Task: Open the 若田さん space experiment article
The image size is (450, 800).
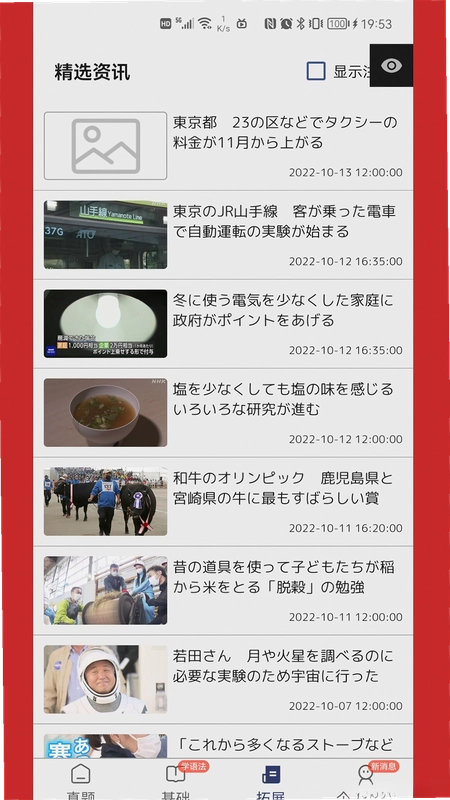Action: (223, 679)
